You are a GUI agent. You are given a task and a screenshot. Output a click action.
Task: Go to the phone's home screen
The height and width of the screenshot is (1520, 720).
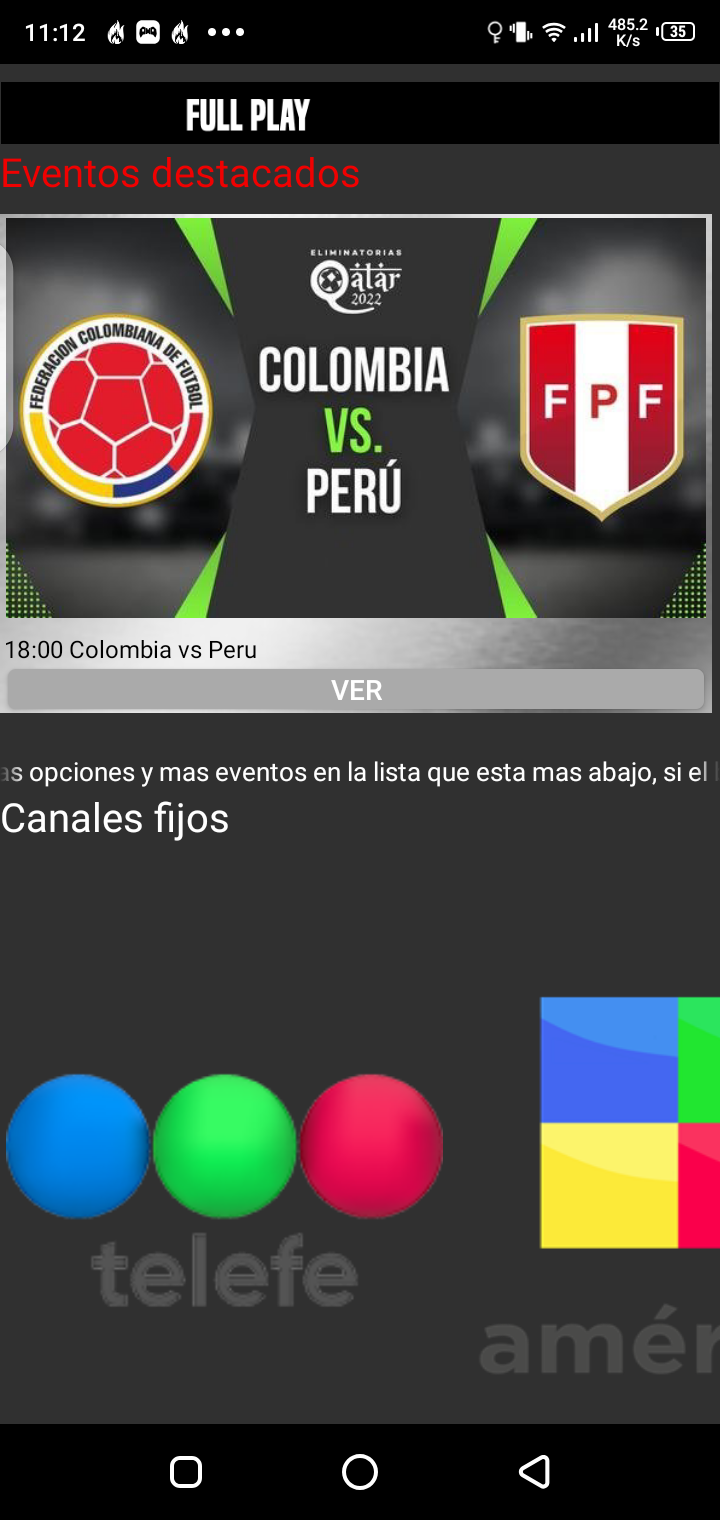[x=360, y=1471]
